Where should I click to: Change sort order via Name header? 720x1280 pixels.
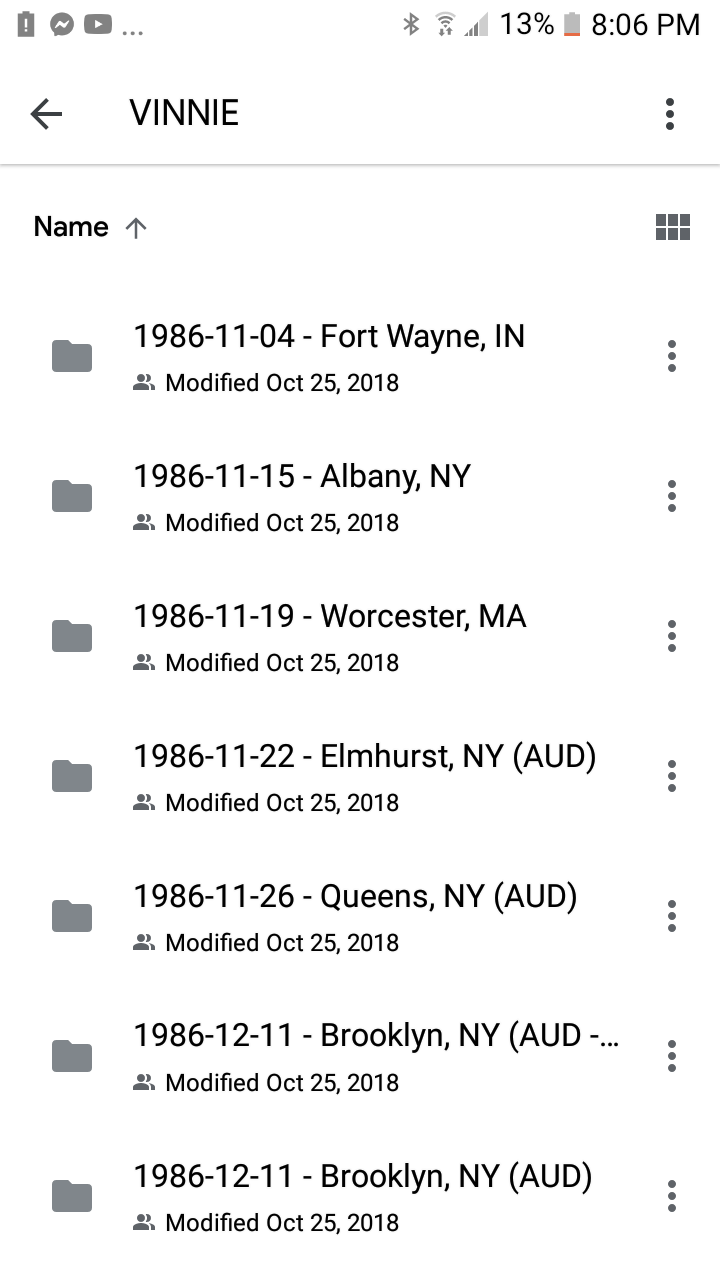click(x=90, y=227)
